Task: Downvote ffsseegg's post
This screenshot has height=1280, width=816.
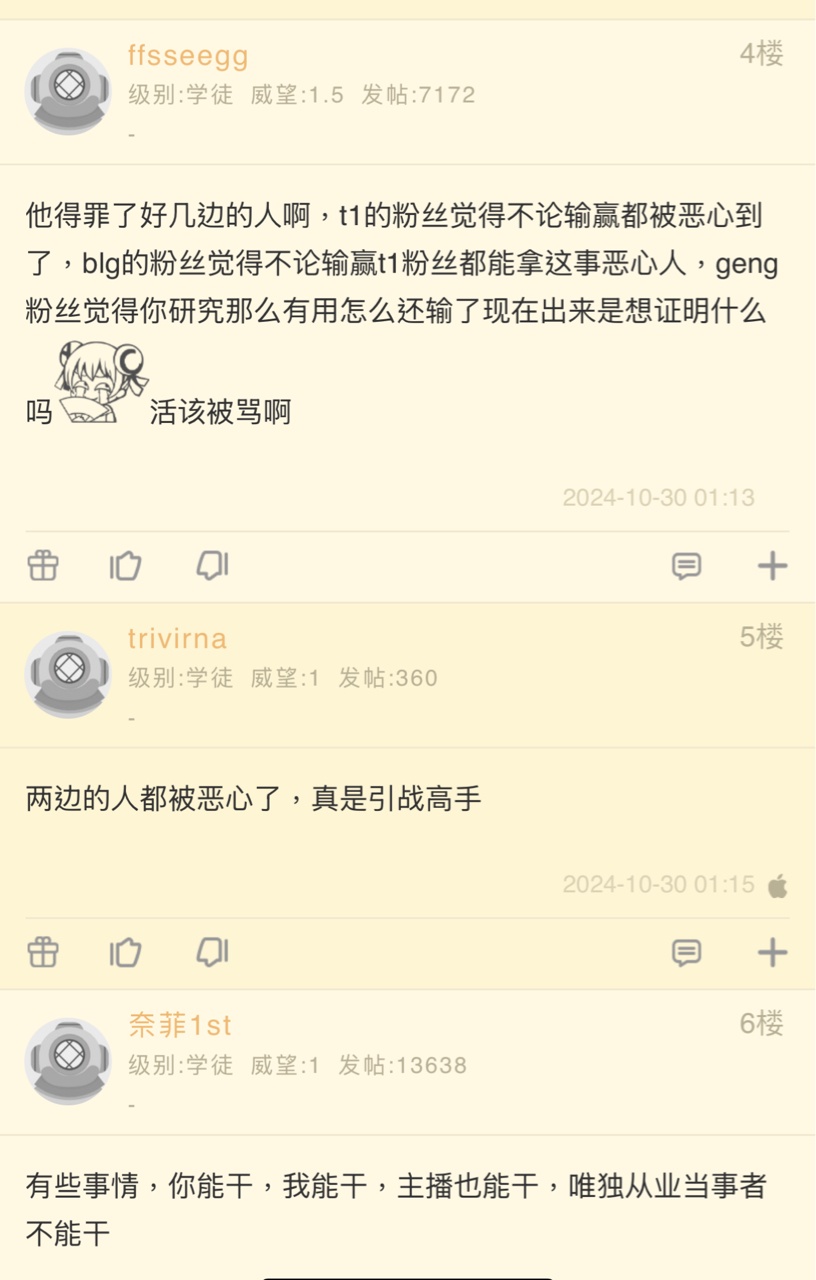Action: click(x=212, y=566)
